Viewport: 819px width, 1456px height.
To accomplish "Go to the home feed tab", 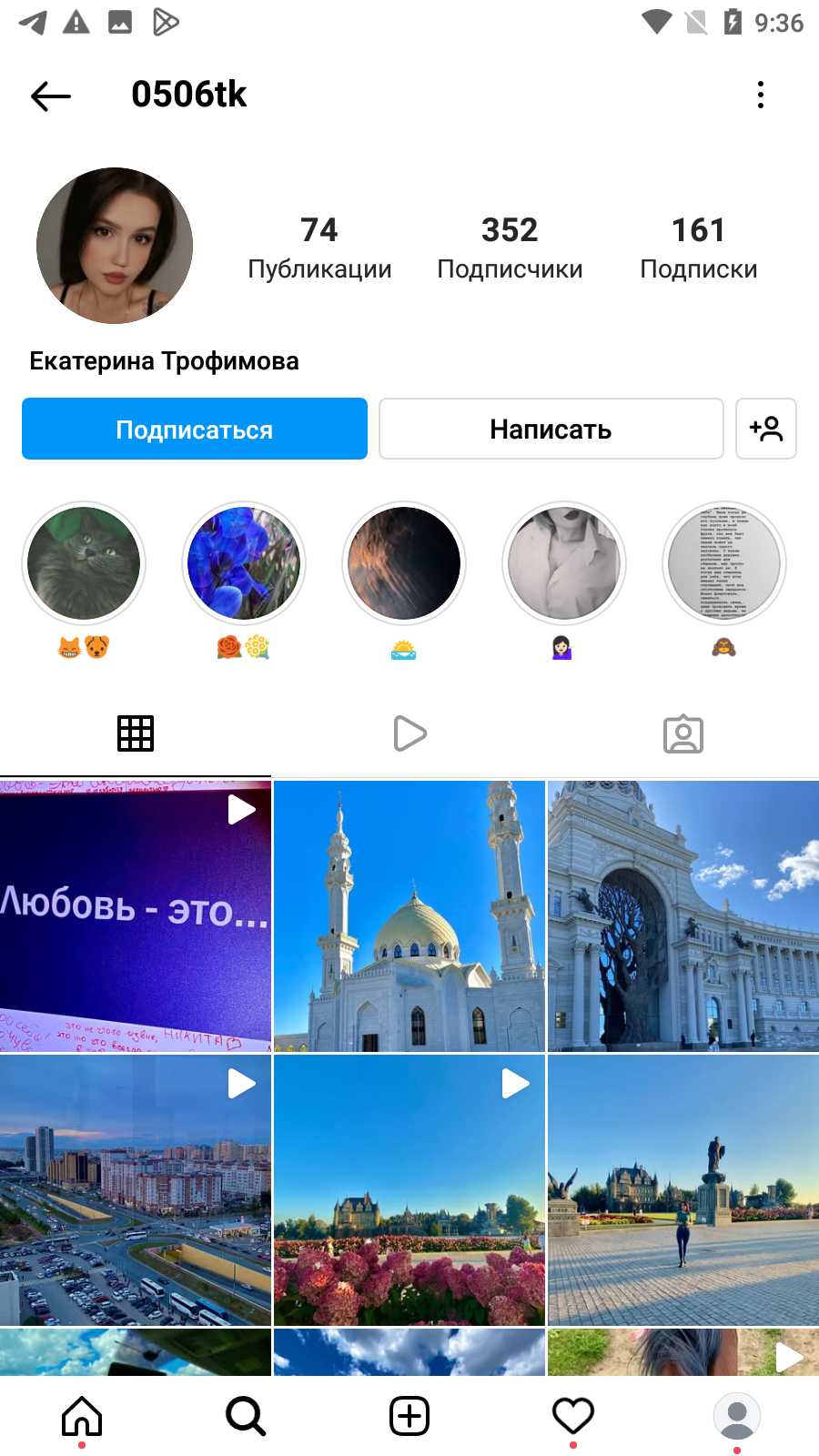I will click(x=82, y=1416).
